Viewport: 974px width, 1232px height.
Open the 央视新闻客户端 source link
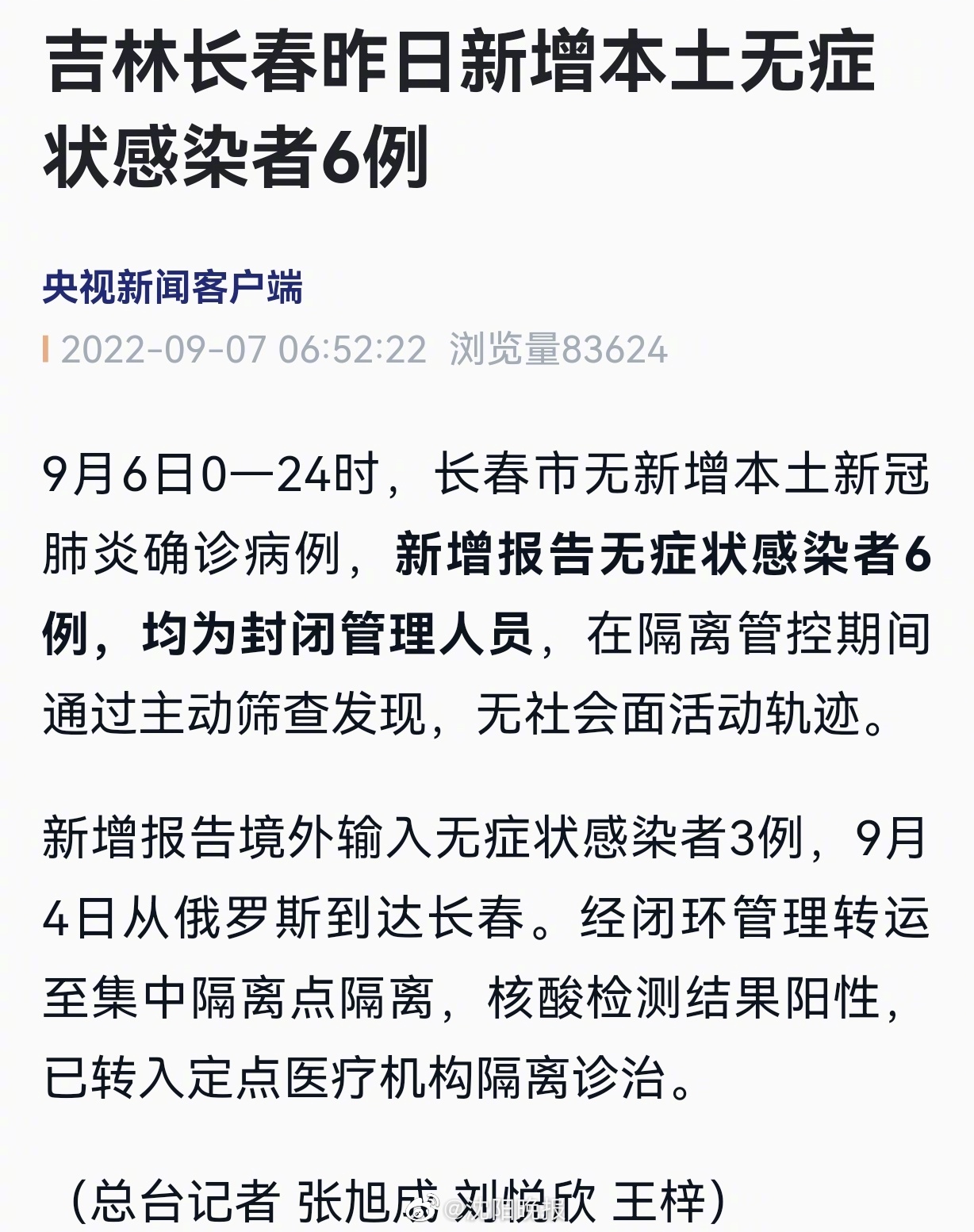[172, 287]
